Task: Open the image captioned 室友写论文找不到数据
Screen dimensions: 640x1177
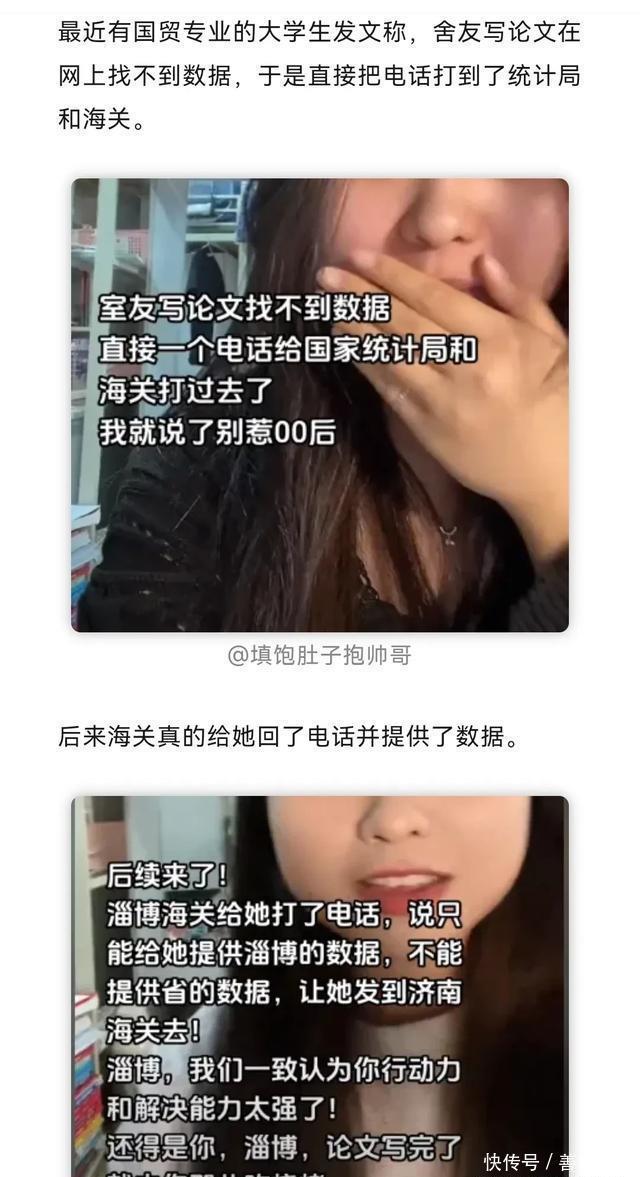Action: click(320, 404)
